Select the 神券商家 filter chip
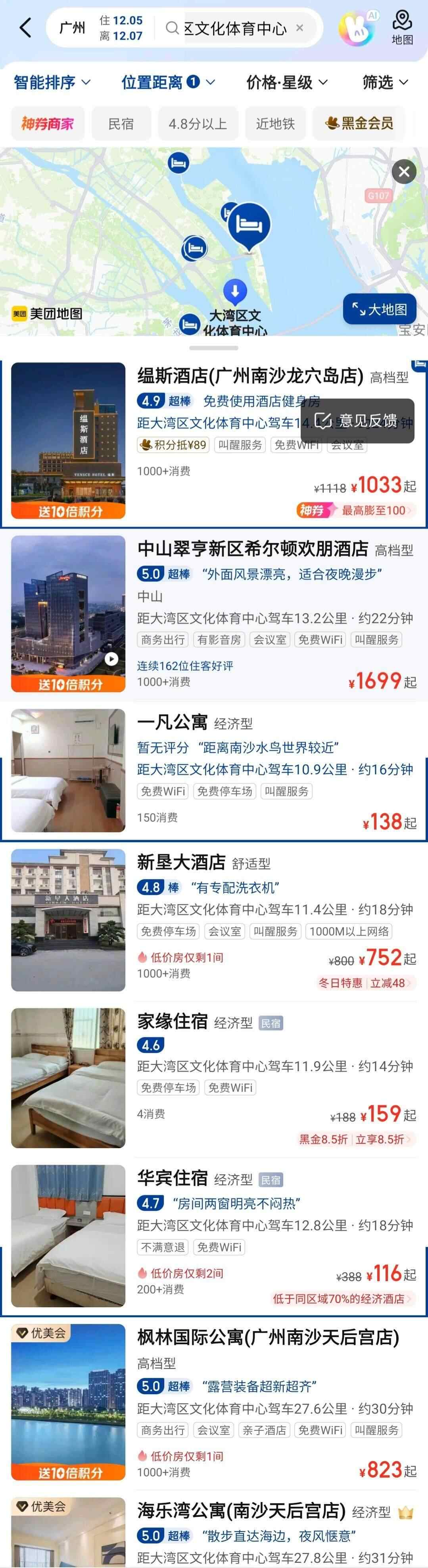This screenshot has width=428, height=1568. point(48,123)
